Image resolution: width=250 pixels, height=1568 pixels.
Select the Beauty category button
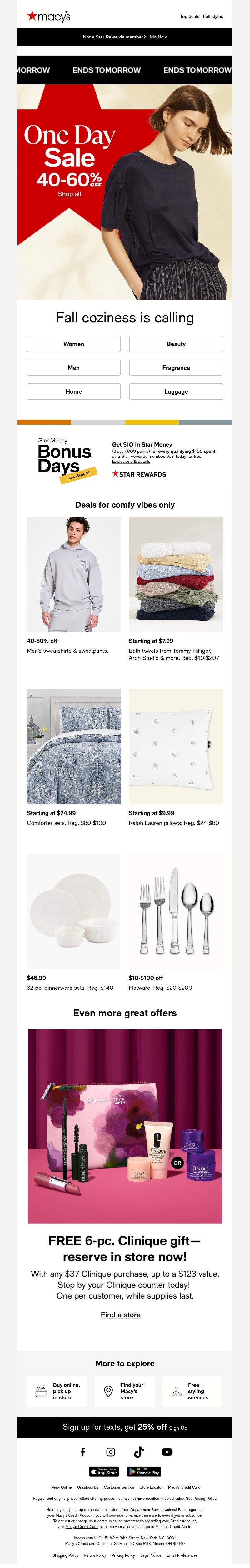coord(176,344)
